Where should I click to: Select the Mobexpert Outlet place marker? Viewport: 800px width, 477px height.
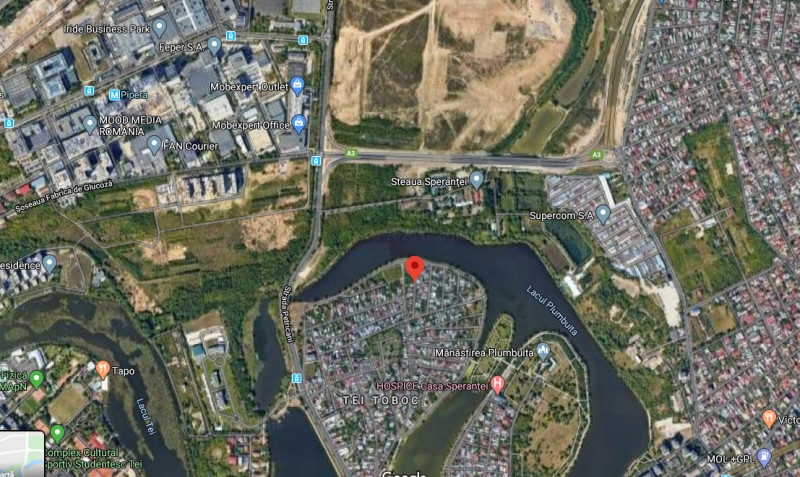[x=297, y=84]
